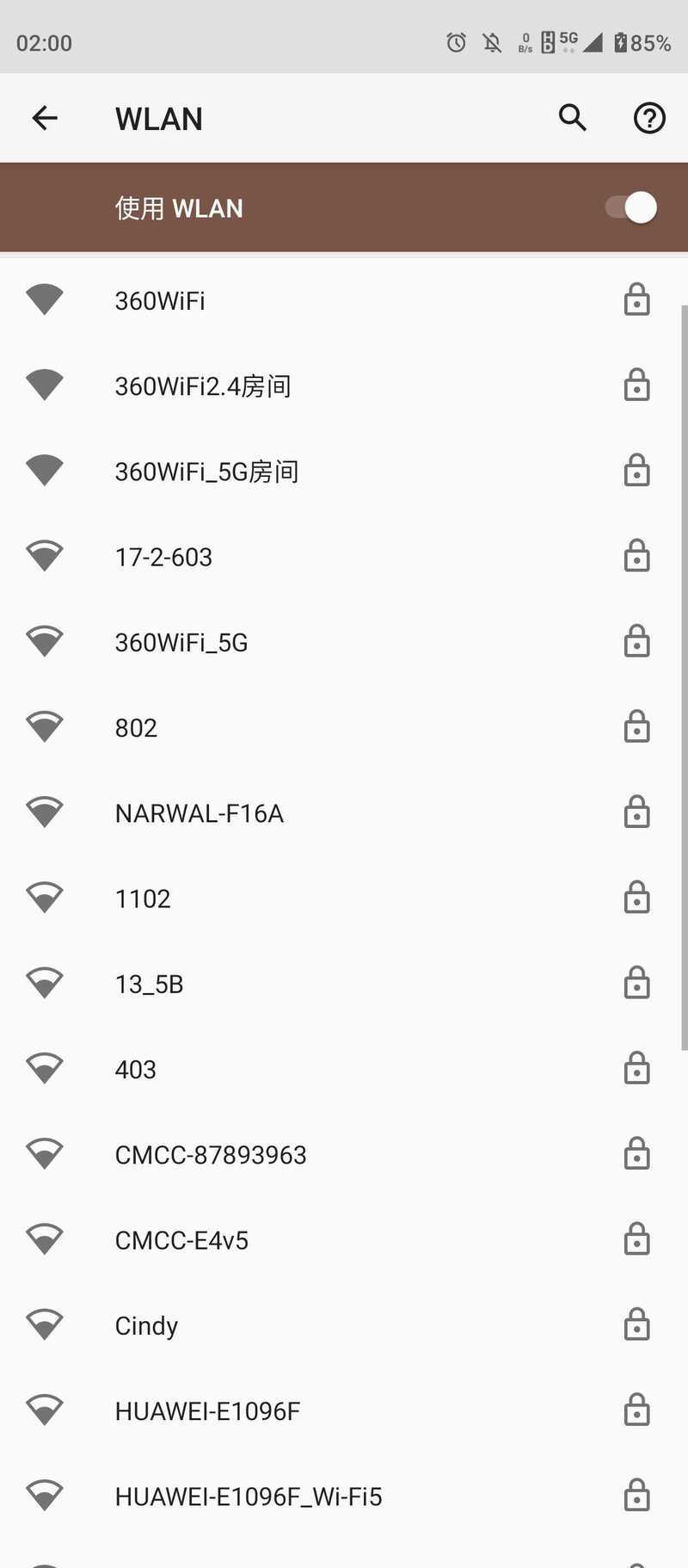Open search in WLAN settings
Image resolution: width=688 pixels, height=1568 pixels.
[x=573, y=118]
